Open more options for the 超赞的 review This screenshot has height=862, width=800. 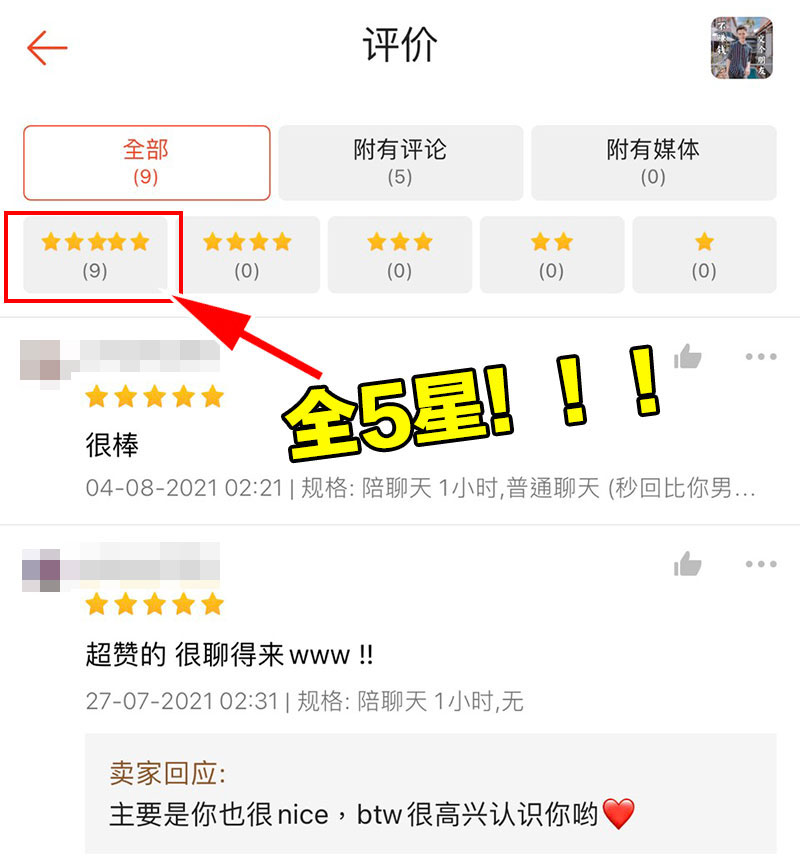(760, 565)
